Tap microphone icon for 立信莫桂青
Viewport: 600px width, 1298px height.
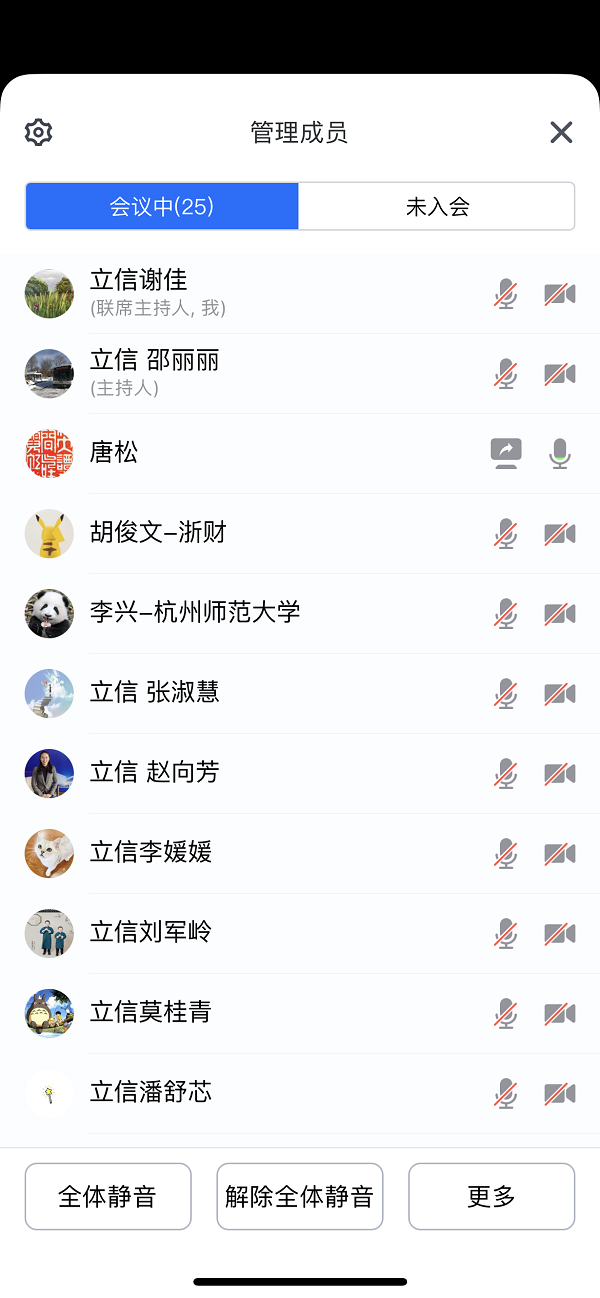tap(506, 1014)
